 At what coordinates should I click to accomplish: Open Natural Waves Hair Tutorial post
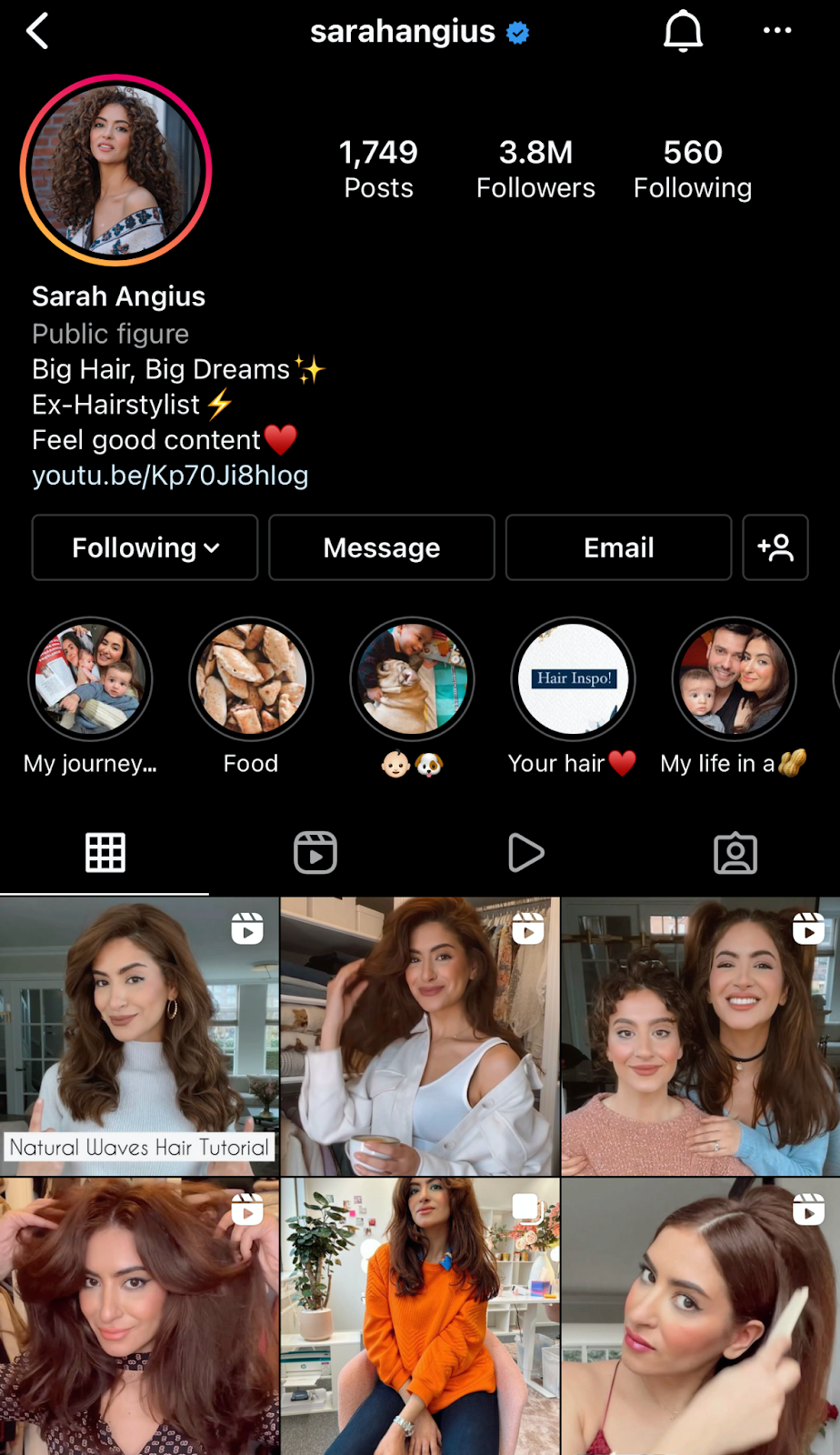pos(139,1037)
